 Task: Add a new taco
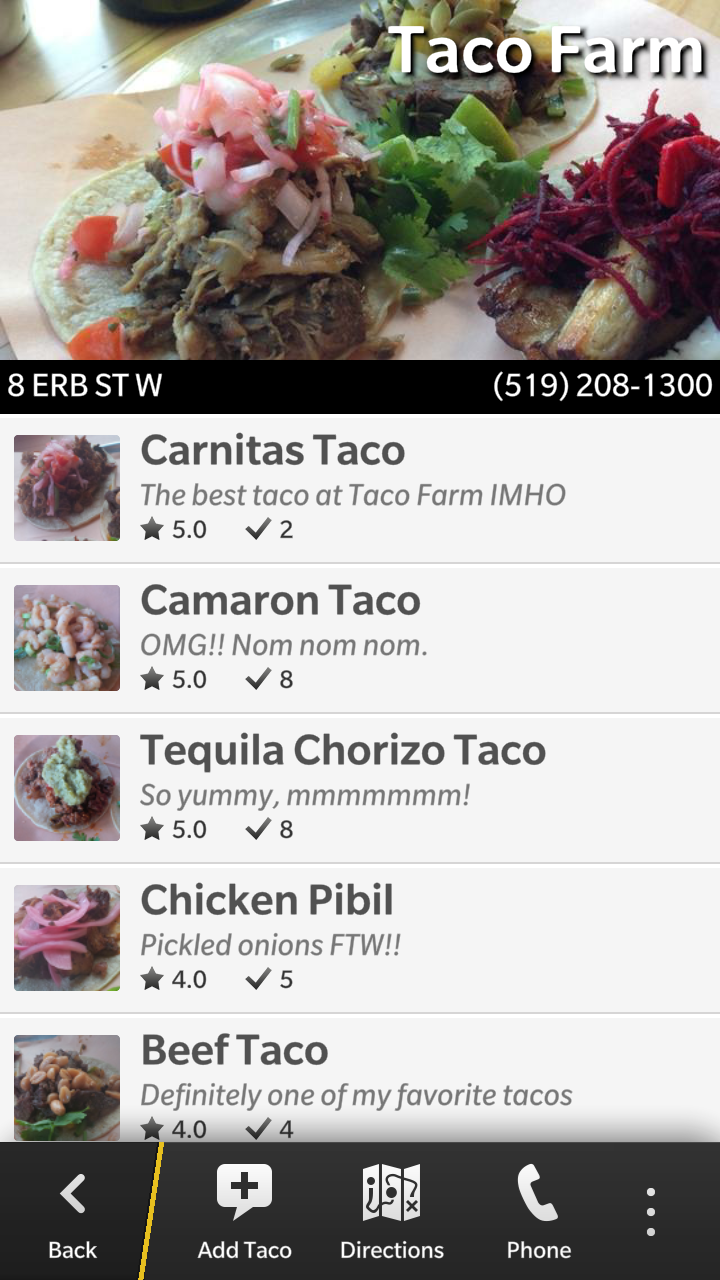(244, 1212)
